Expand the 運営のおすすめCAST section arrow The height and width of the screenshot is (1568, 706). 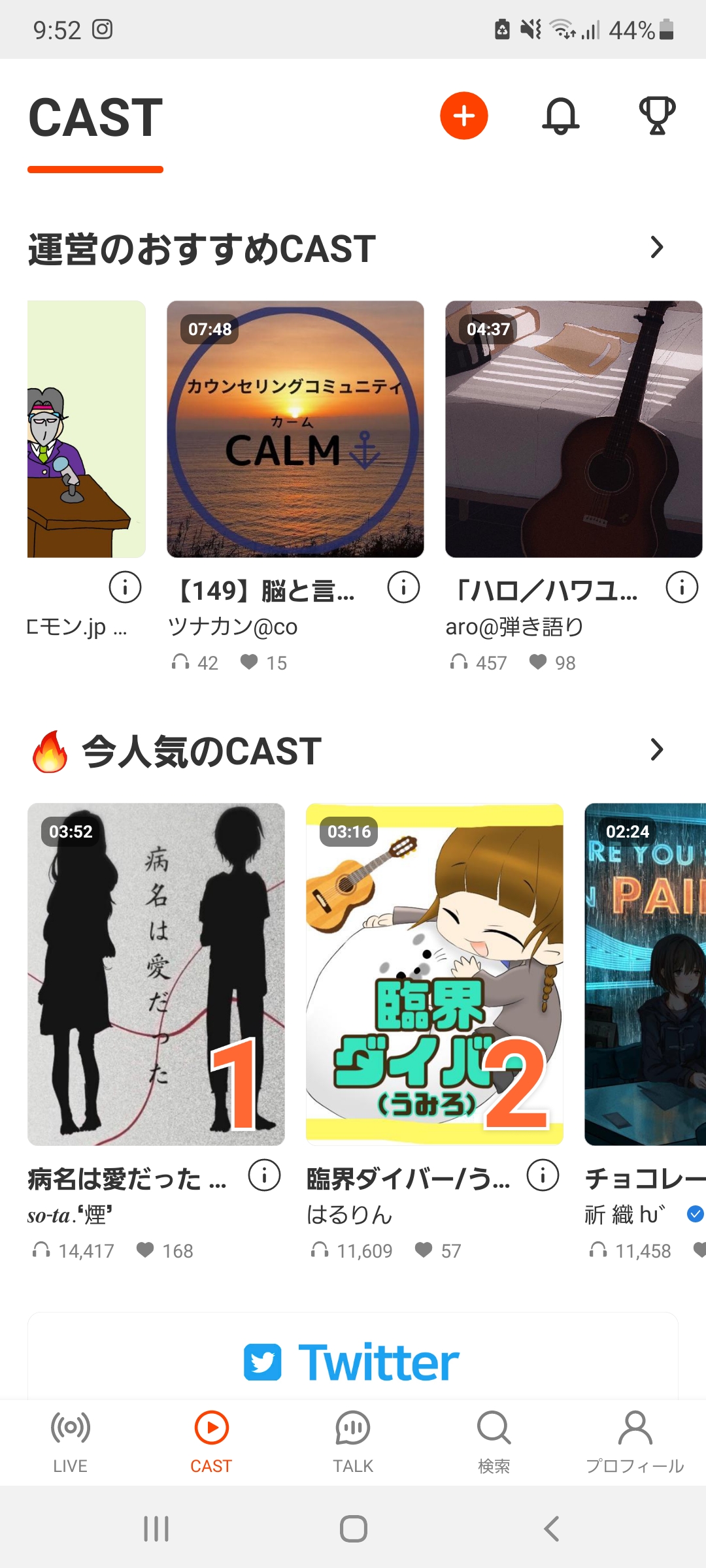(x=657, y=248)
